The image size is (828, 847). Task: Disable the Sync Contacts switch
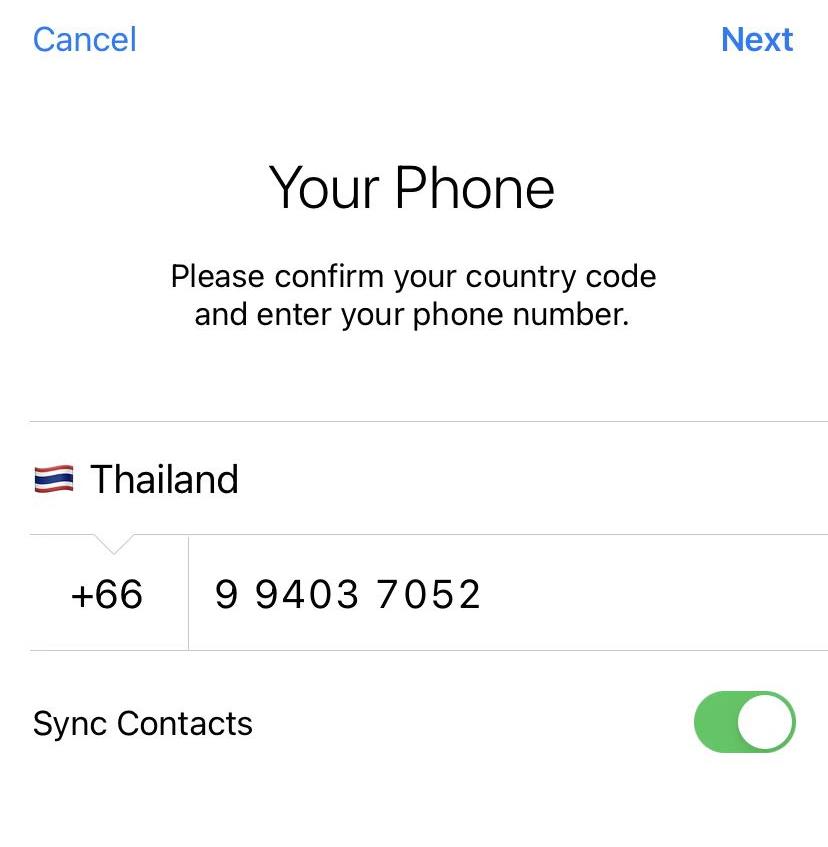pos(744,722)
